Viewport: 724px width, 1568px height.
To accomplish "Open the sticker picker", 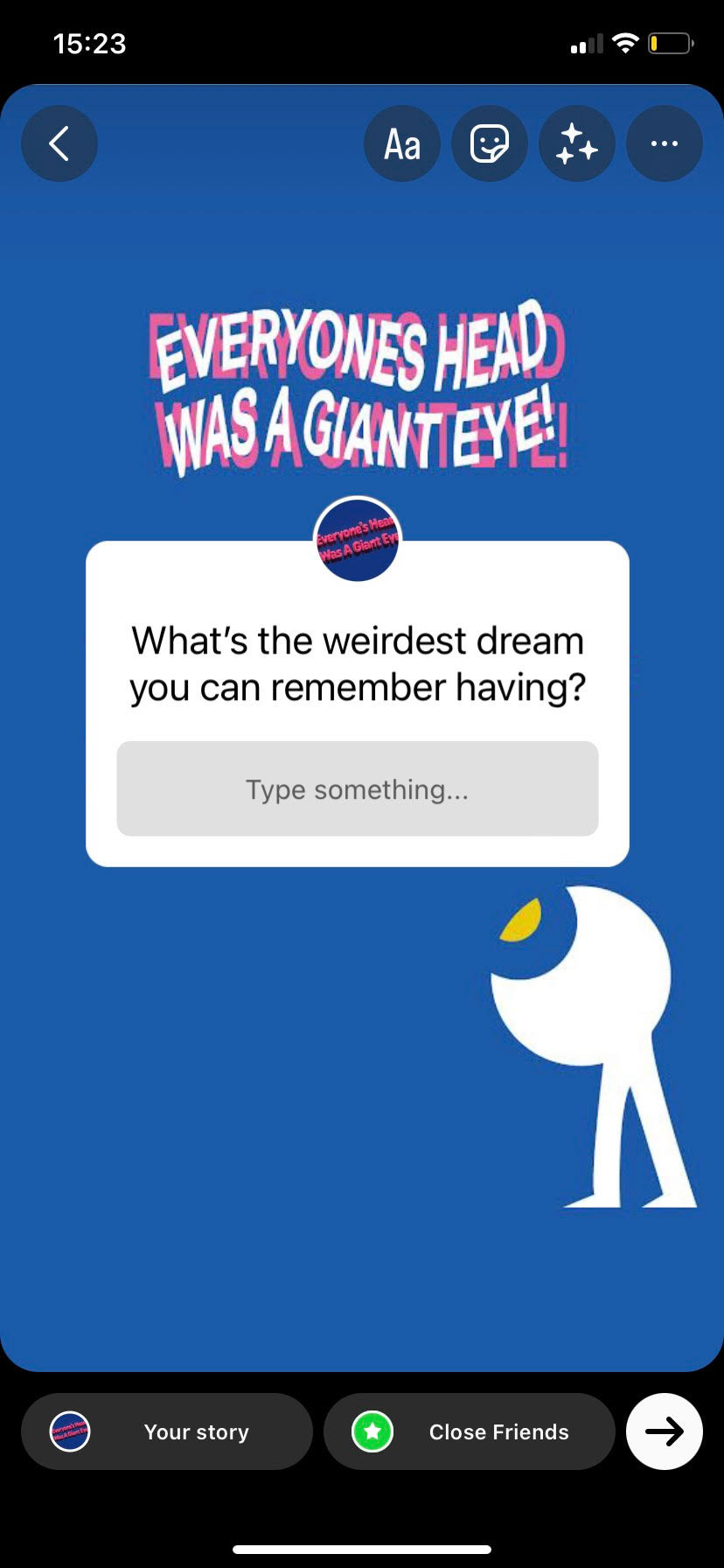I will (x=490, y=143).
